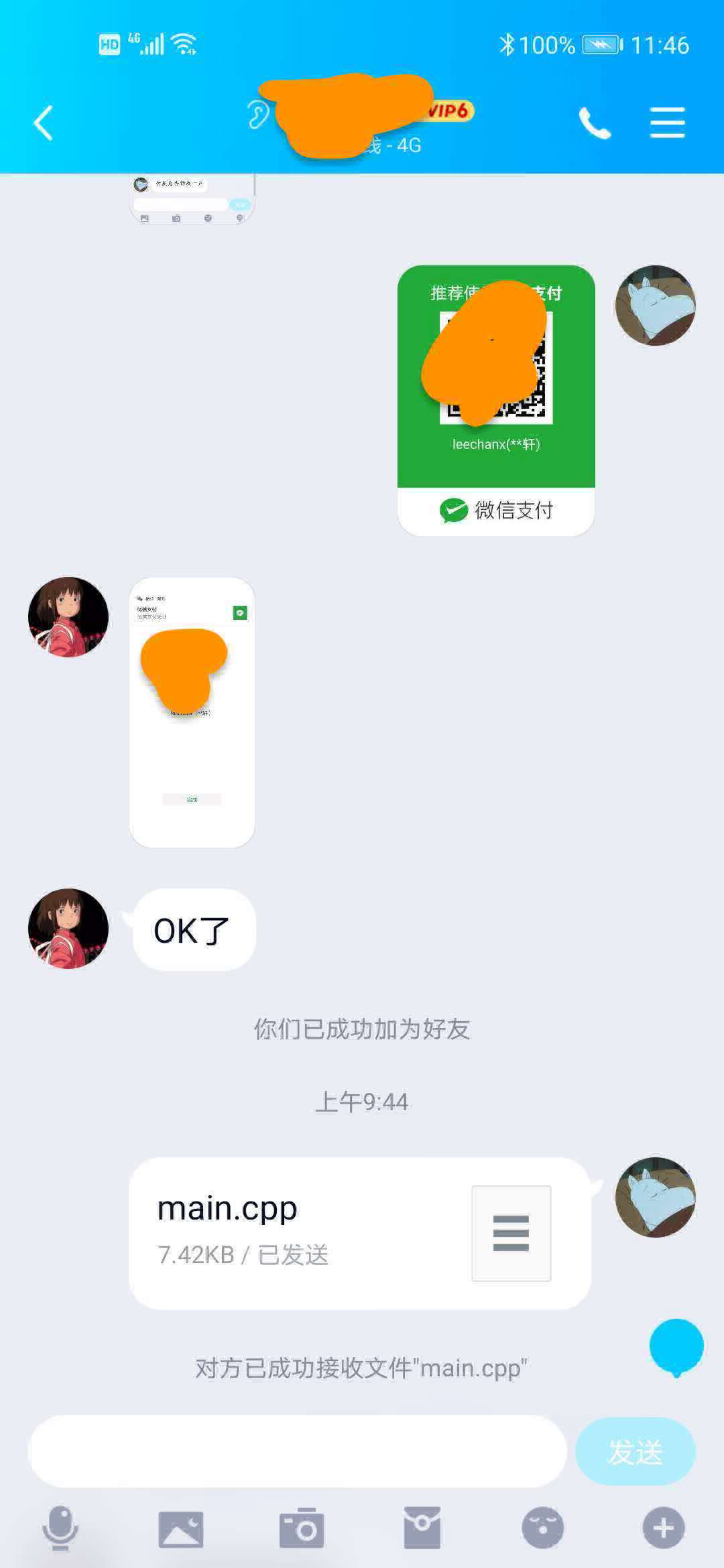Expand more options with plus icon
The width and height of the screenshot is (724, 1568).
pos(664,1528)
